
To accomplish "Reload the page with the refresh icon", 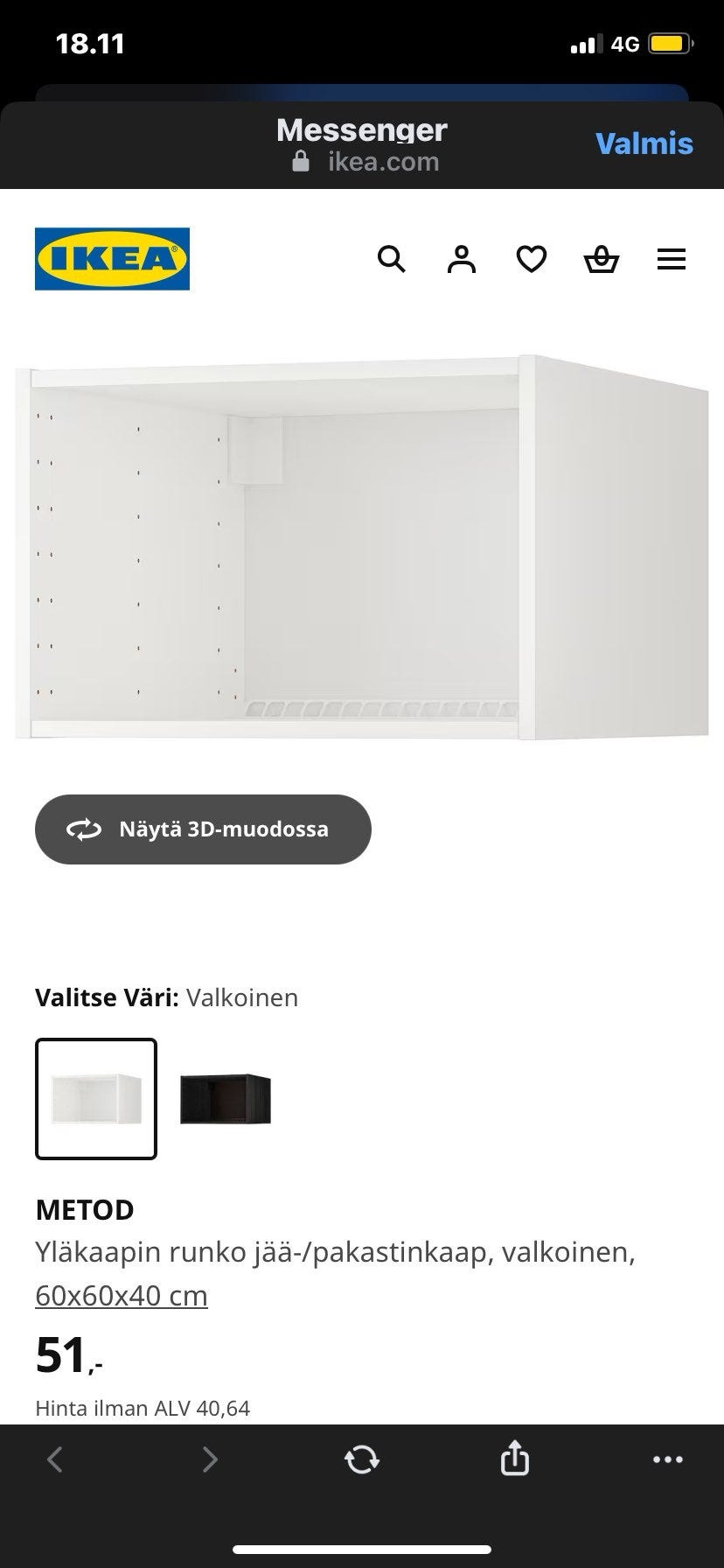I will [362, 1459].
